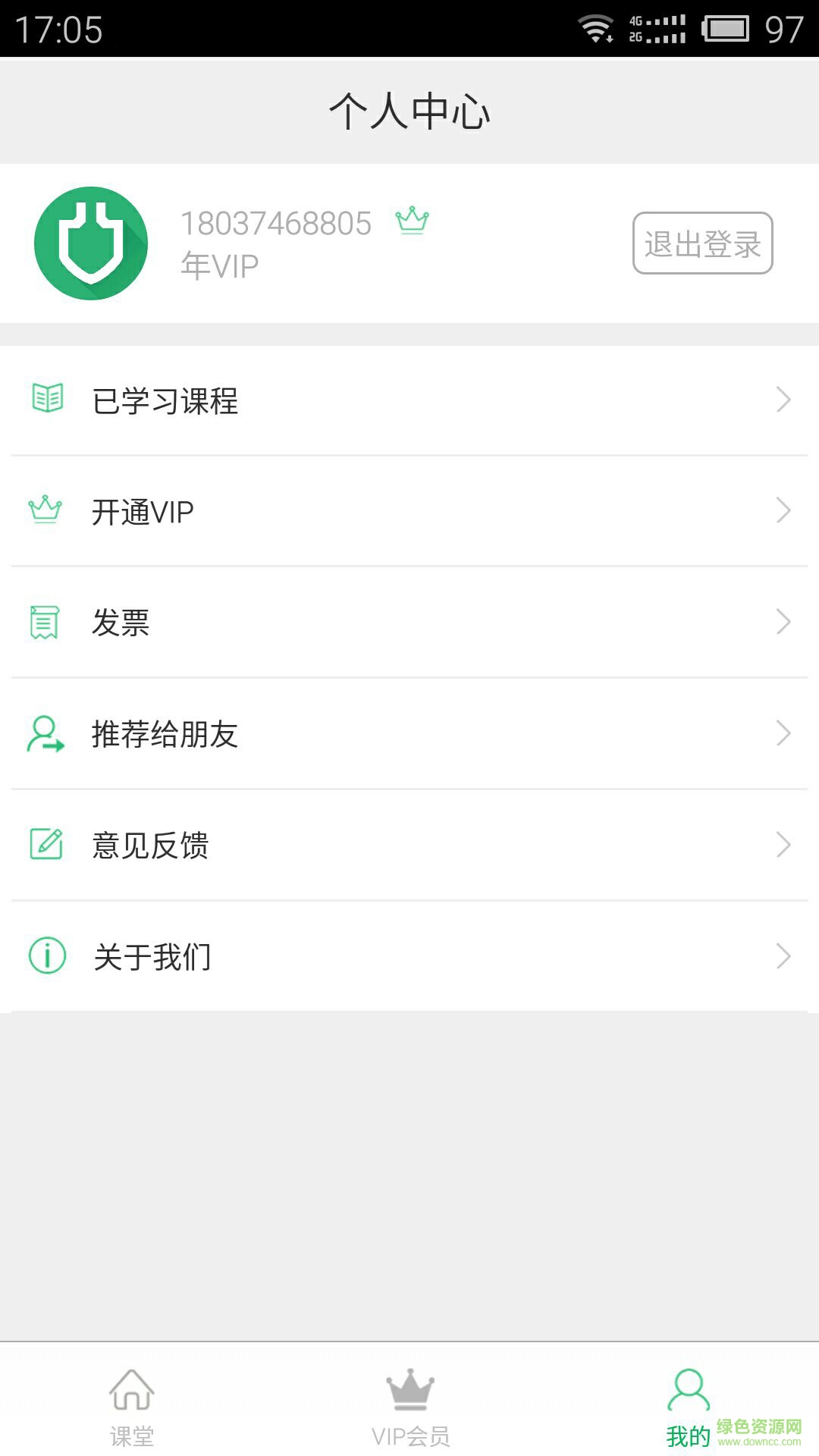
Task: Open 开通VIP using the right arrow
Action: click(784, 510)
